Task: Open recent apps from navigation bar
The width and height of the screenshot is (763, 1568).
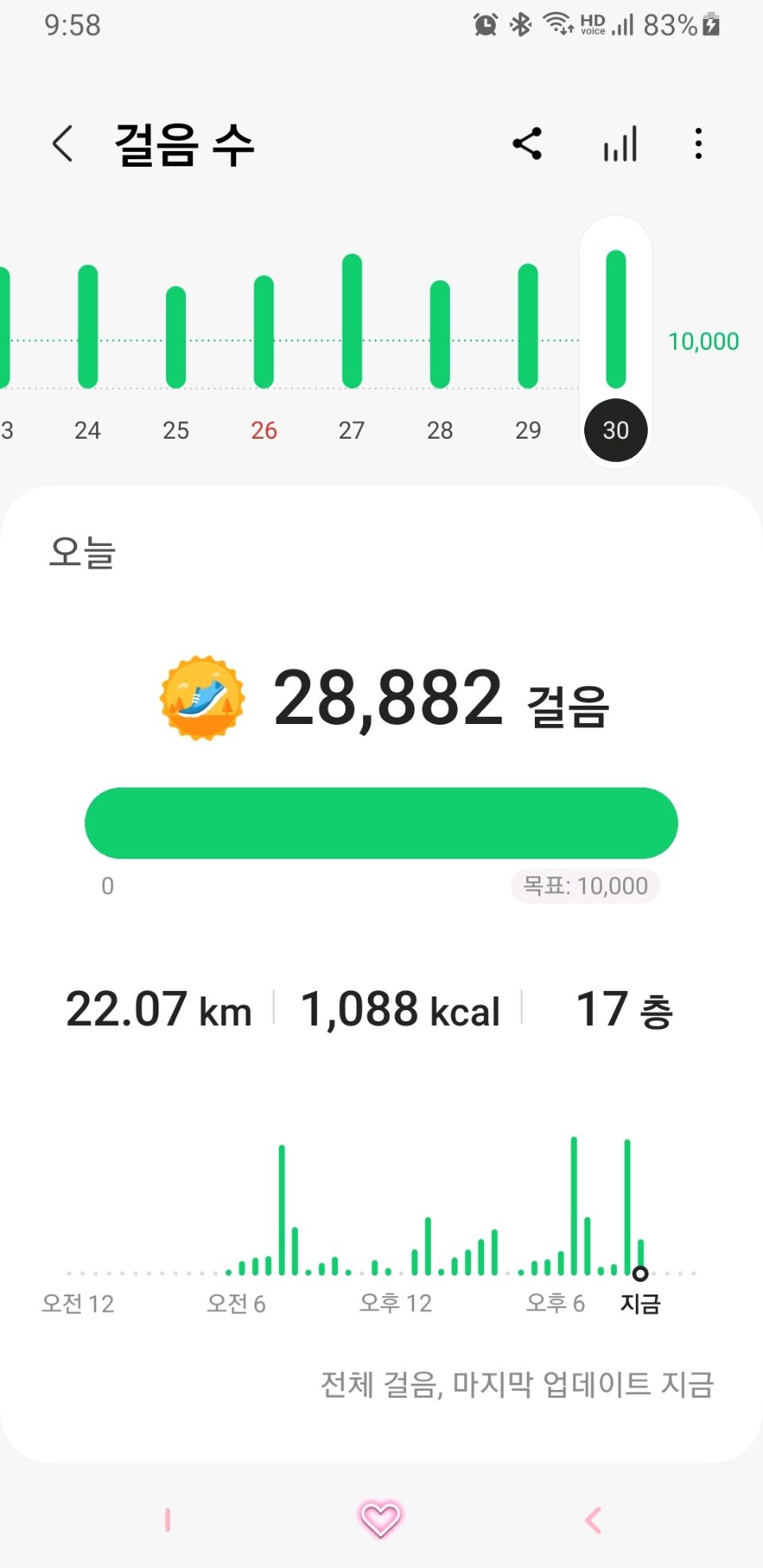Action: pyautogui.click(x=168, y=1520)
